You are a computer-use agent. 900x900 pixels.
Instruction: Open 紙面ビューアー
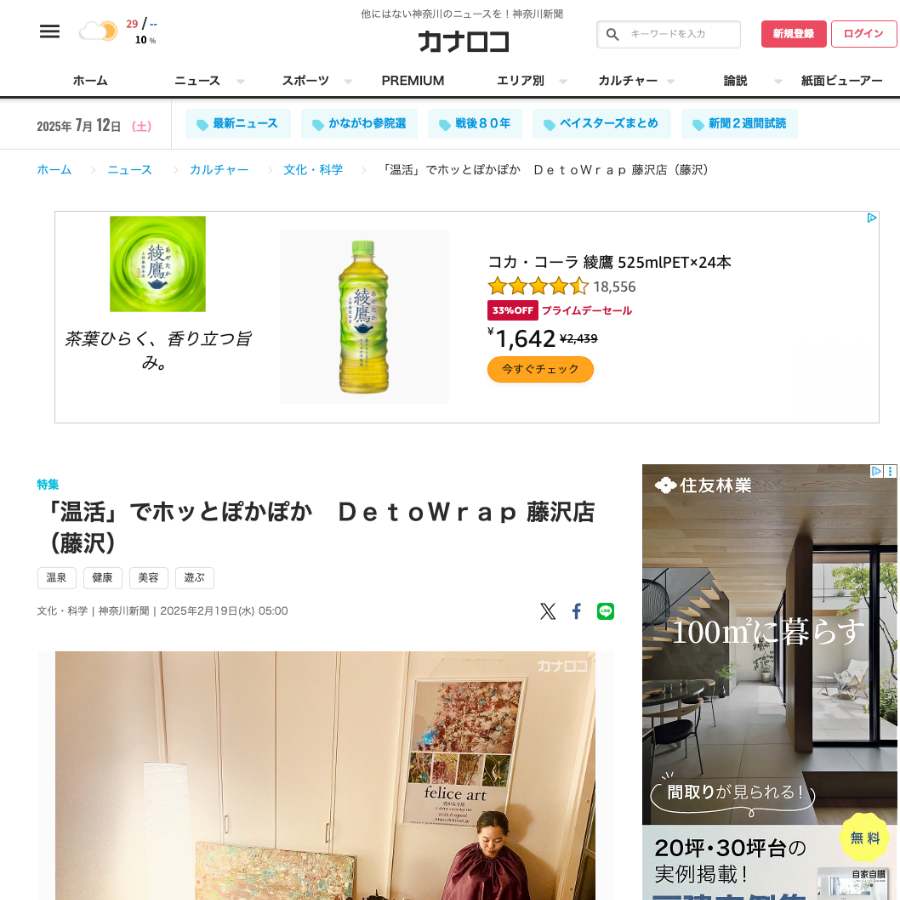point(841,81)
